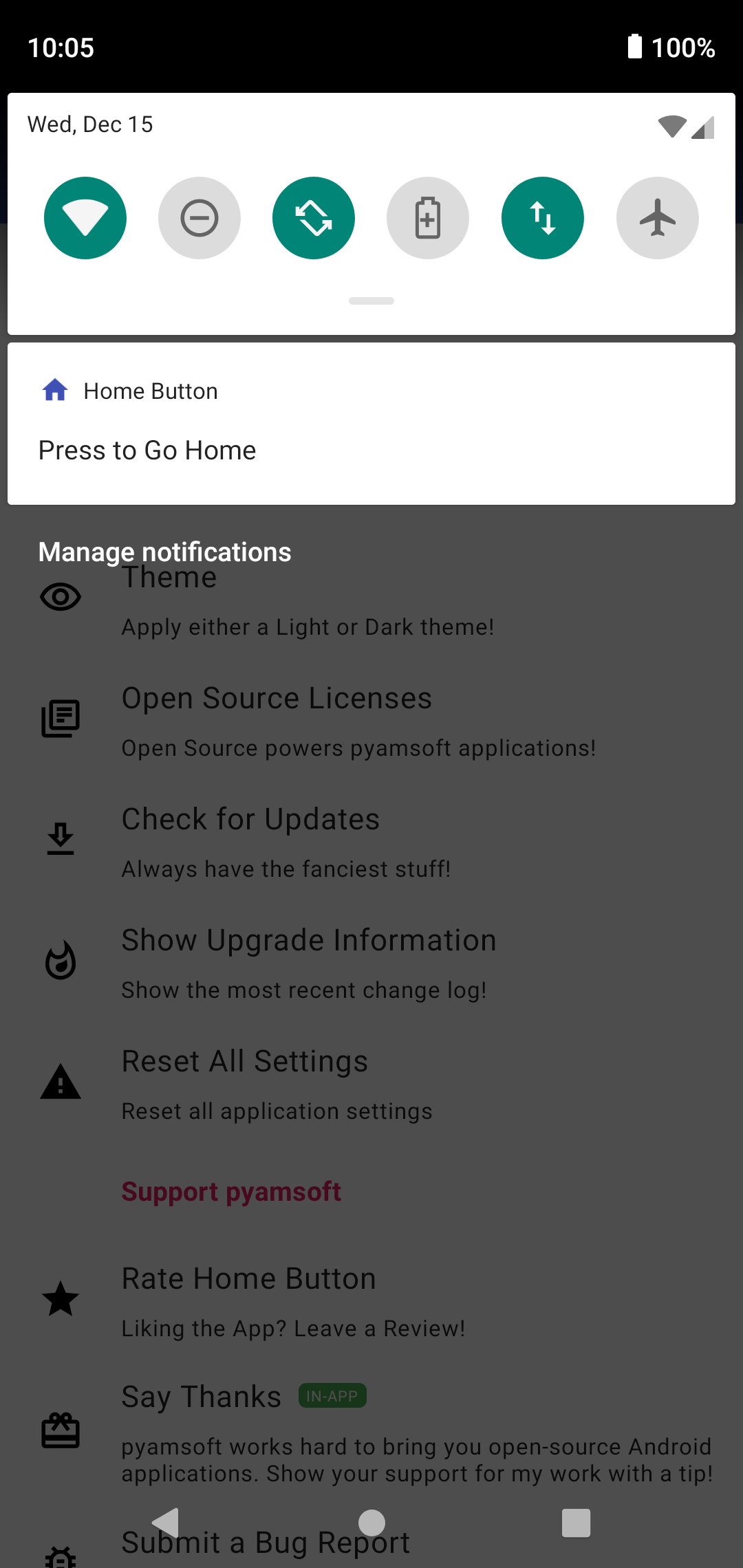Enable airplane mode

(657, 218)
